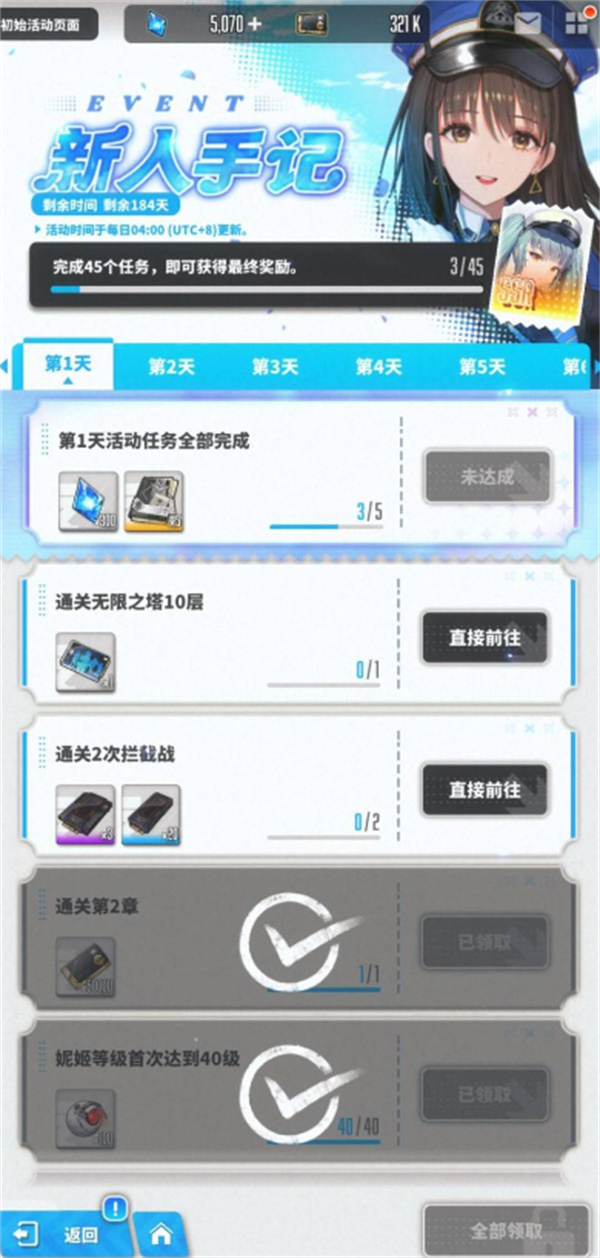Switch to the 第2天 tab
Viewport: 600px width, 1258px height.
pyautogui.click(x=171, y=367)
